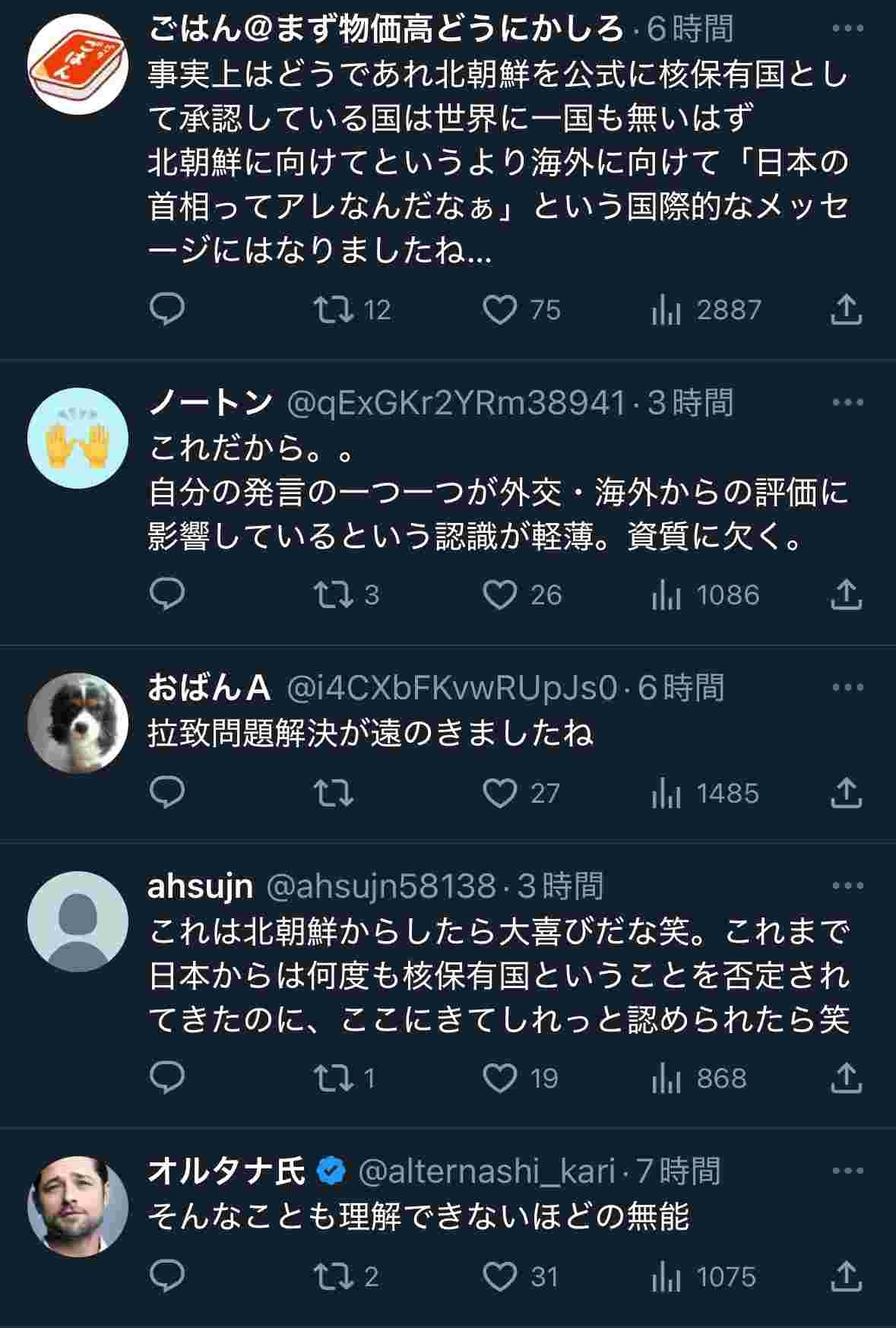Viewport: 896px width, 1328px height.
Task: Repost ノートン's reply
Action: tap(334, 595)
